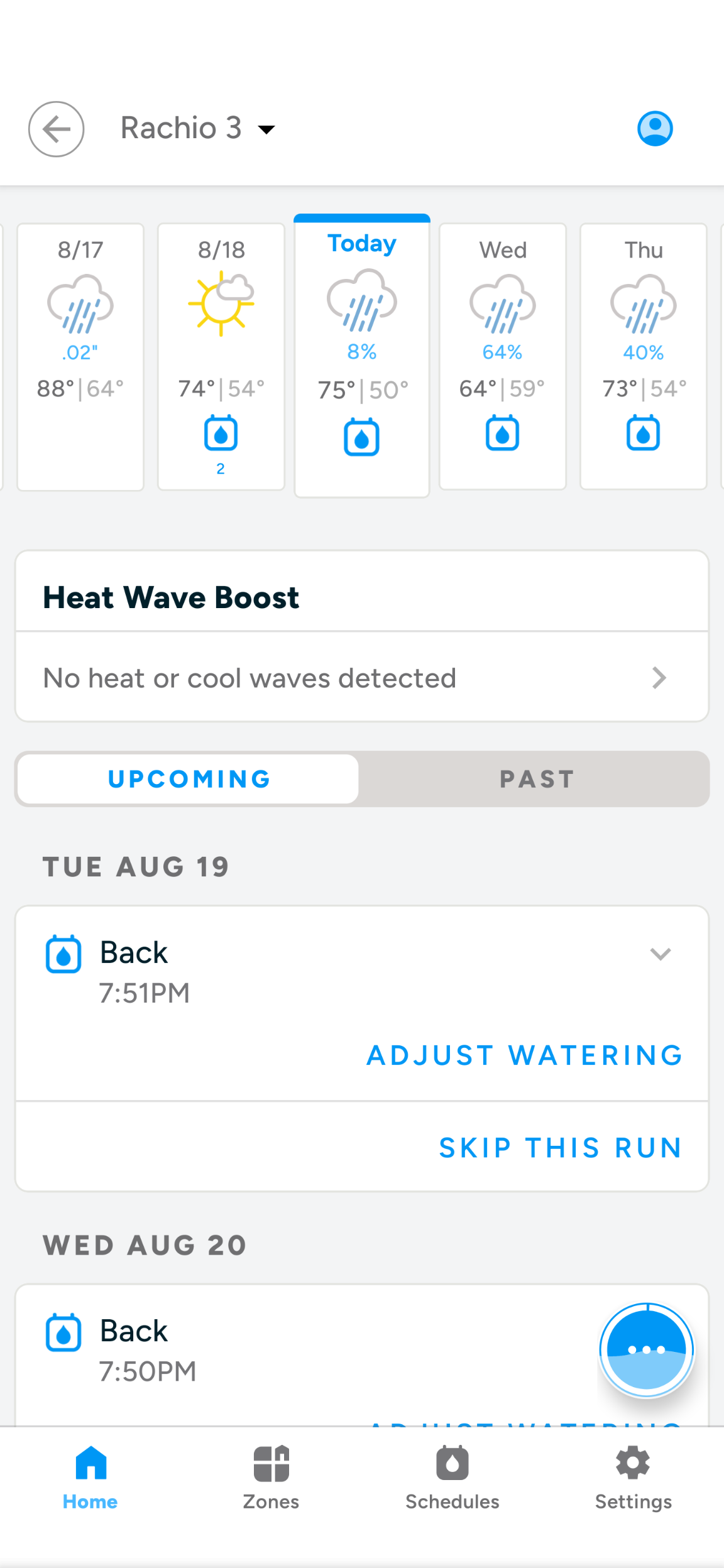Screen dimensions: 724x1568
Task: Switch to the Past tab
Action: click(536, 779)
